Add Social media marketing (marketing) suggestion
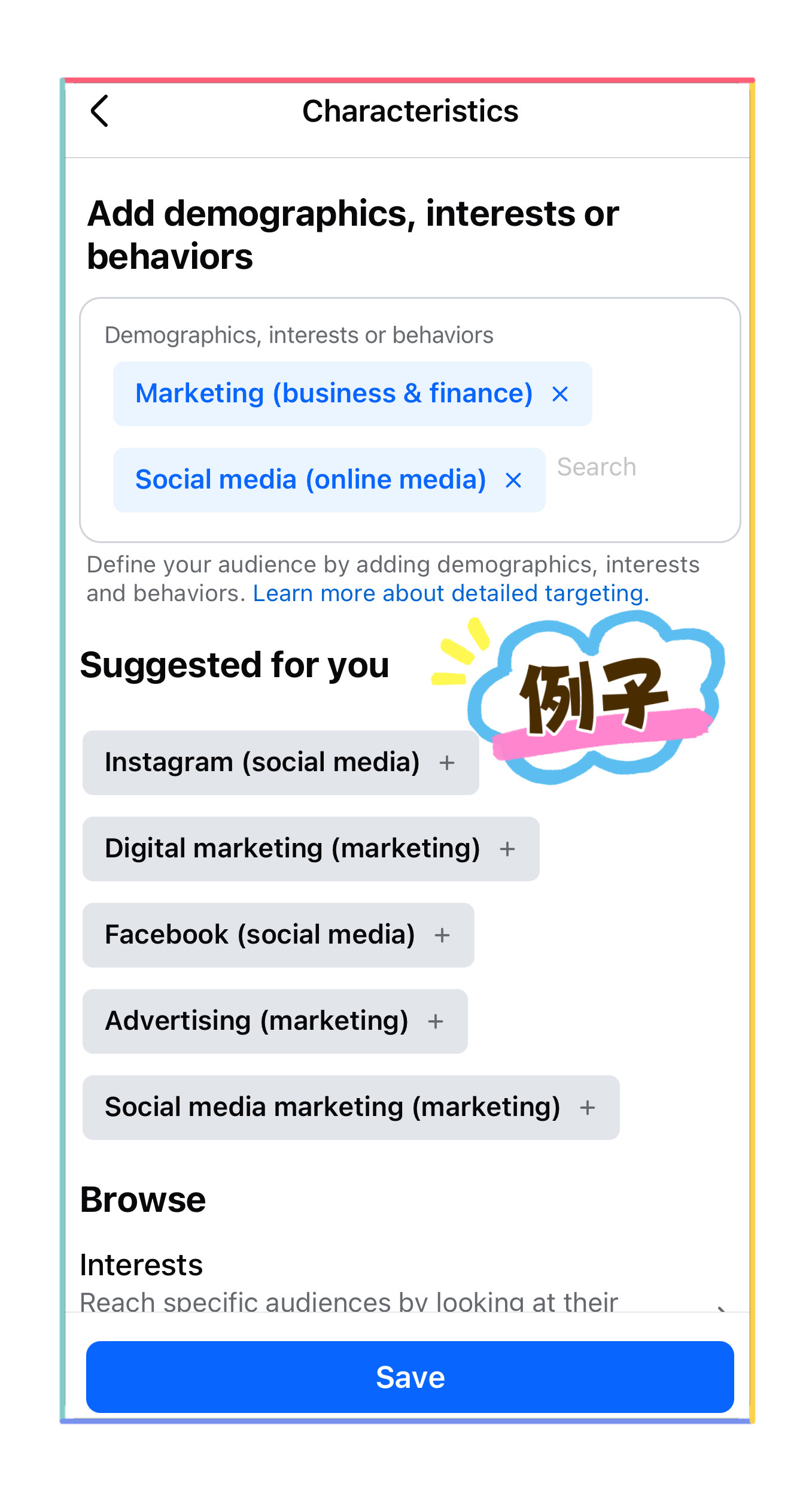The image size is (812, 1501). (x=587, y=1108)
